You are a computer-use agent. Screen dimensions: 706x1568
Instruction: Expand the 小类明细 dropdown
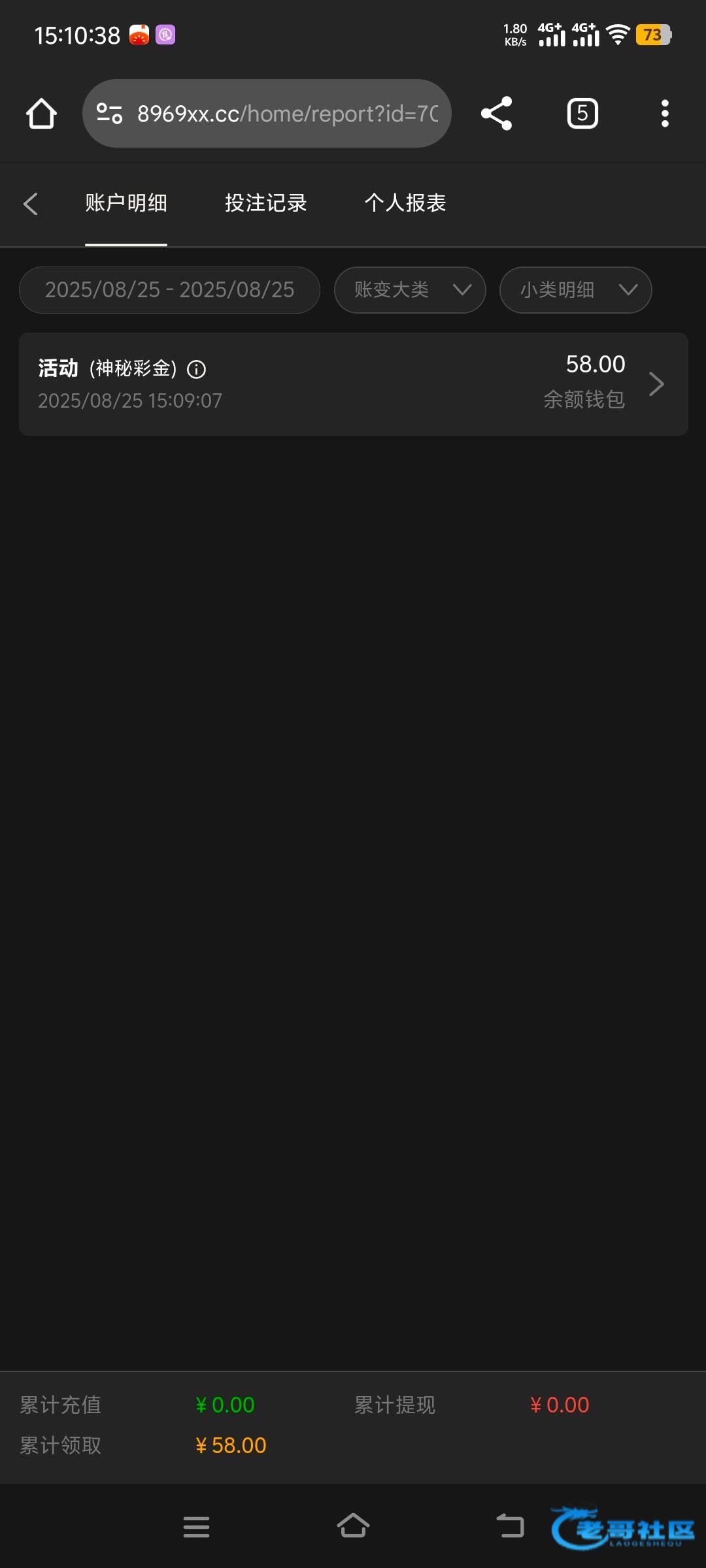tap(575, 290)
